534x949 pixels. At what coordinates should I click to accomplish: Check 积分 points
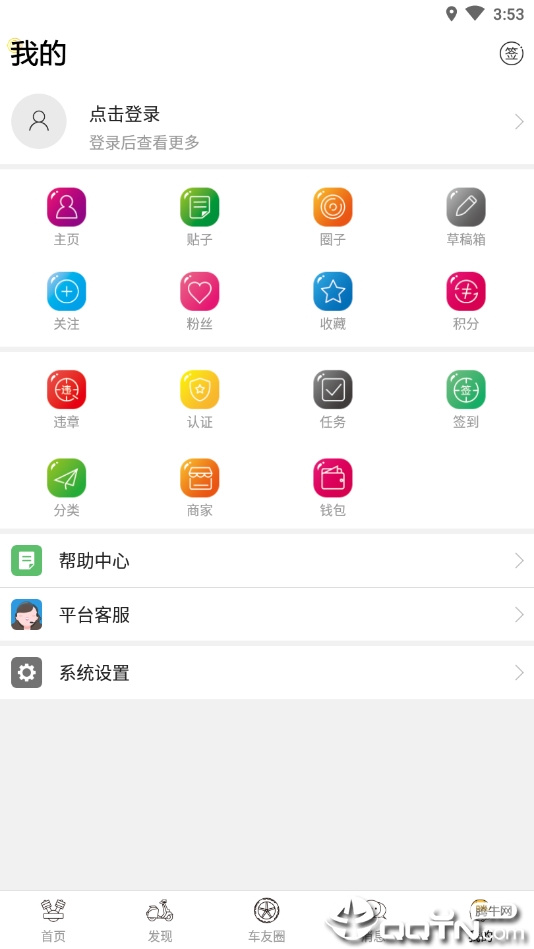point(466,301)
